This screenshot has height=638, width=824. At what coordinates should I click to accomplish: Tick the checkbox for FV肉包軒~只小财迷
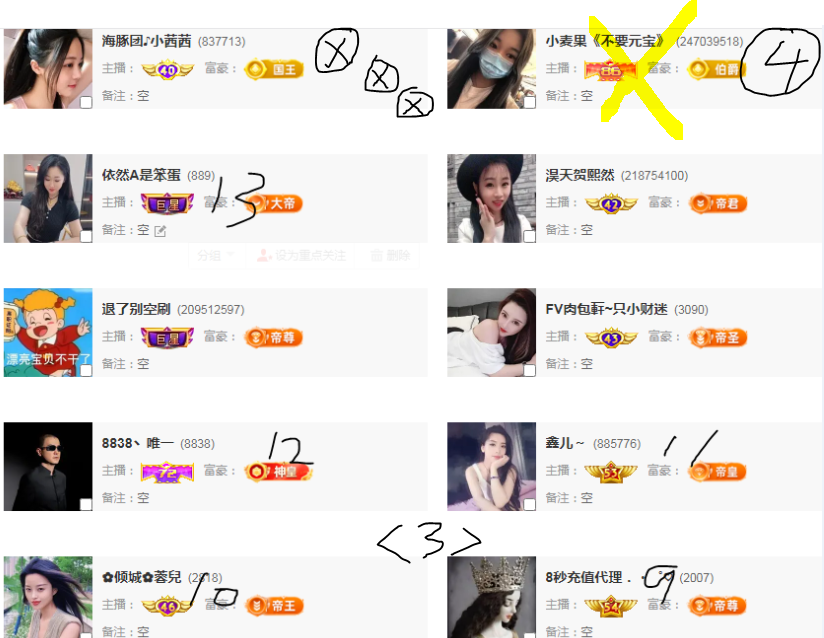[x=529, y=370]
